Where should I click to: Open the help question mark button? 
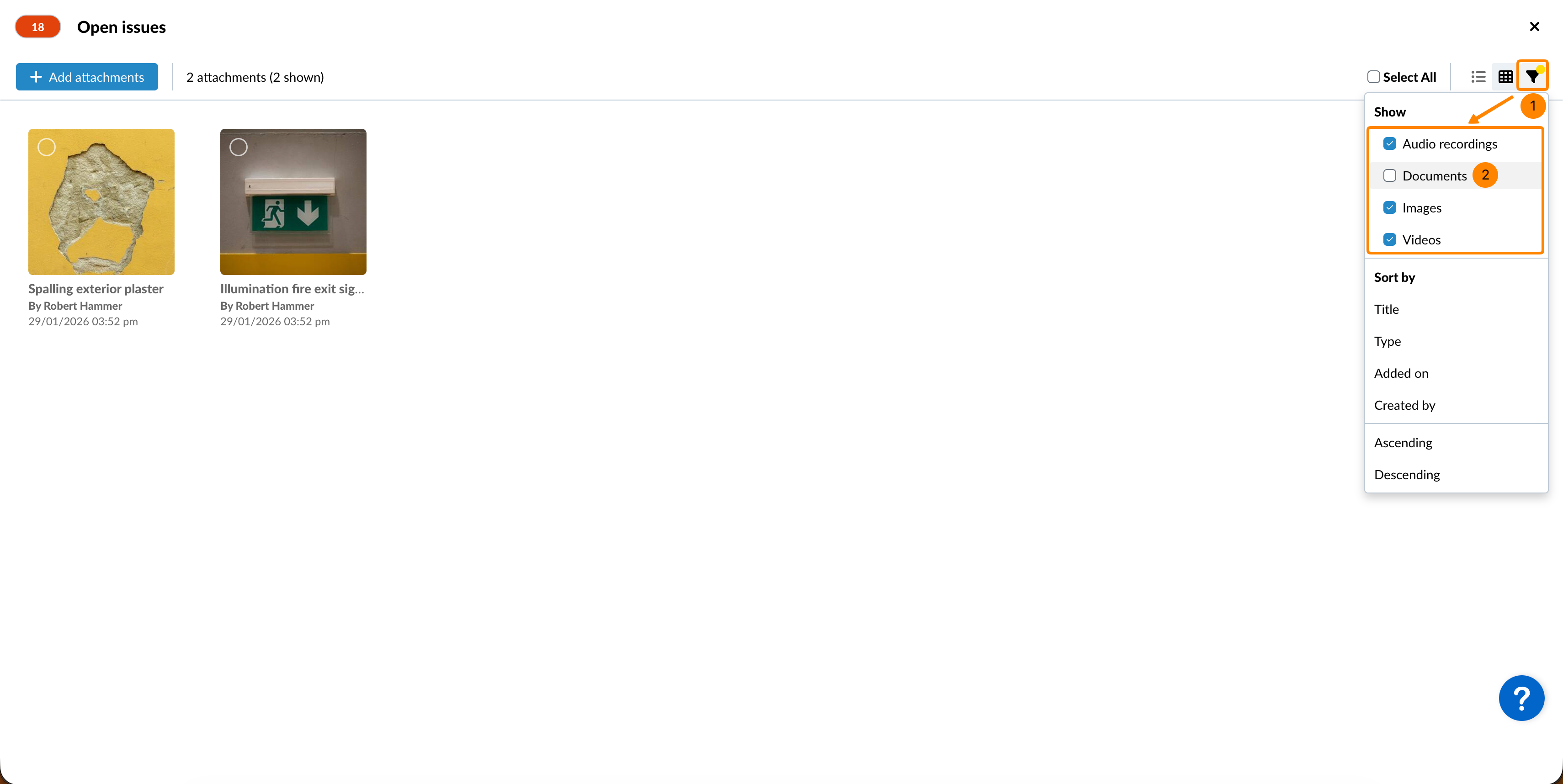[x=1521, y=698]
